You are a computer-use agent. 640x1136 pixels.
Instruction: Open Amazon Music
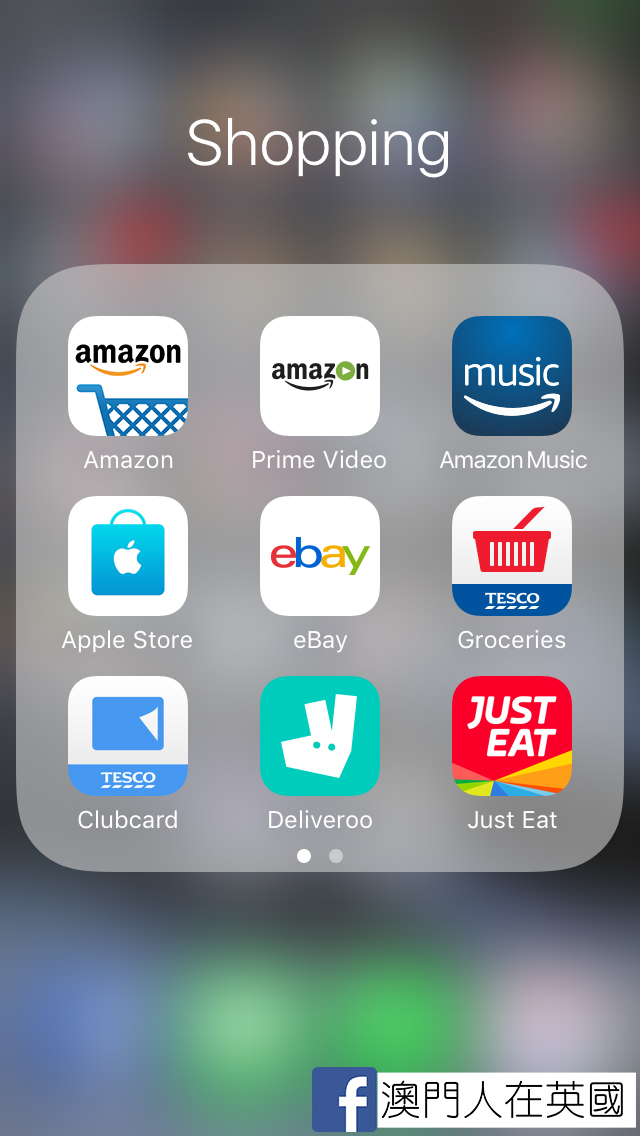pos(512,376)
